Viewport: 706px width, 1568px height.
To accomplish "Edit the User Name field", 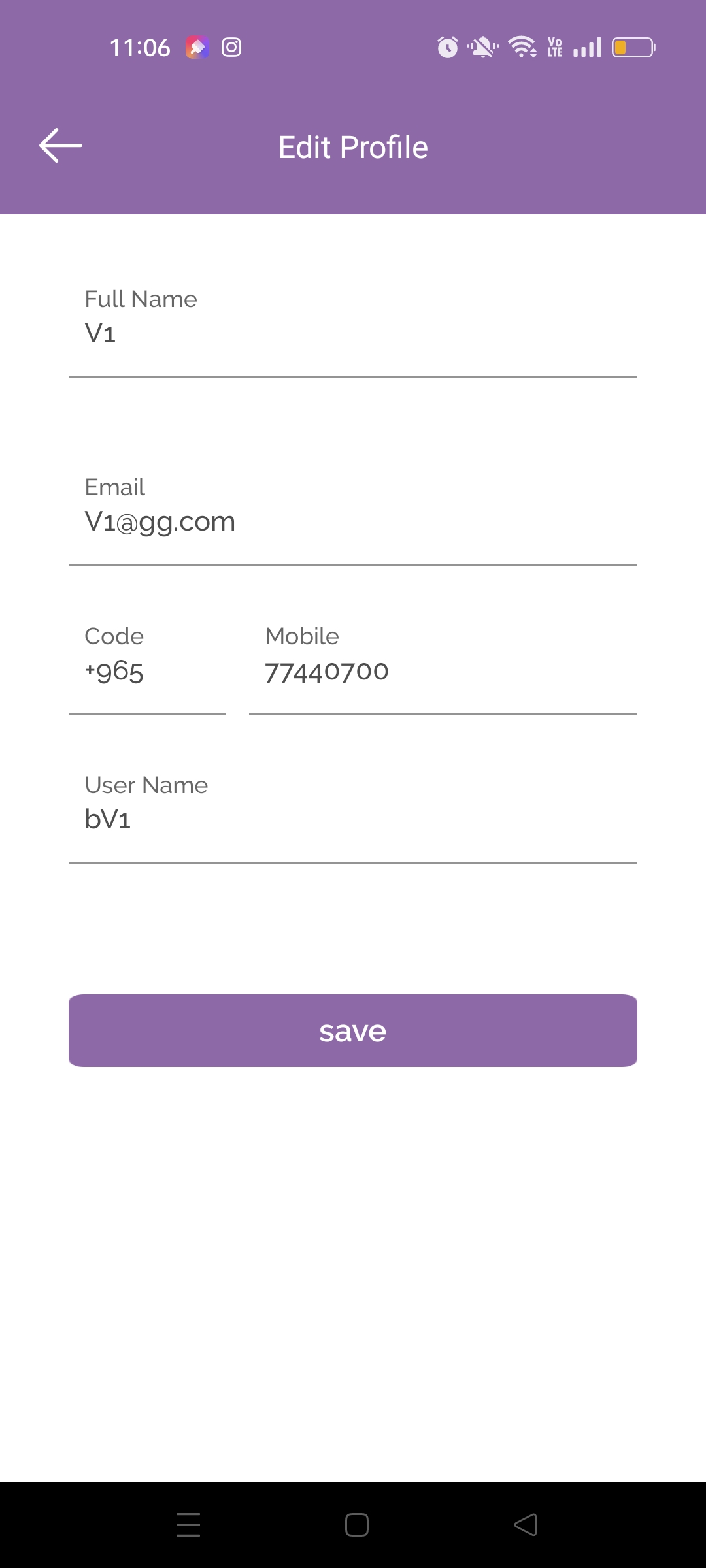I will pos(353,820).
